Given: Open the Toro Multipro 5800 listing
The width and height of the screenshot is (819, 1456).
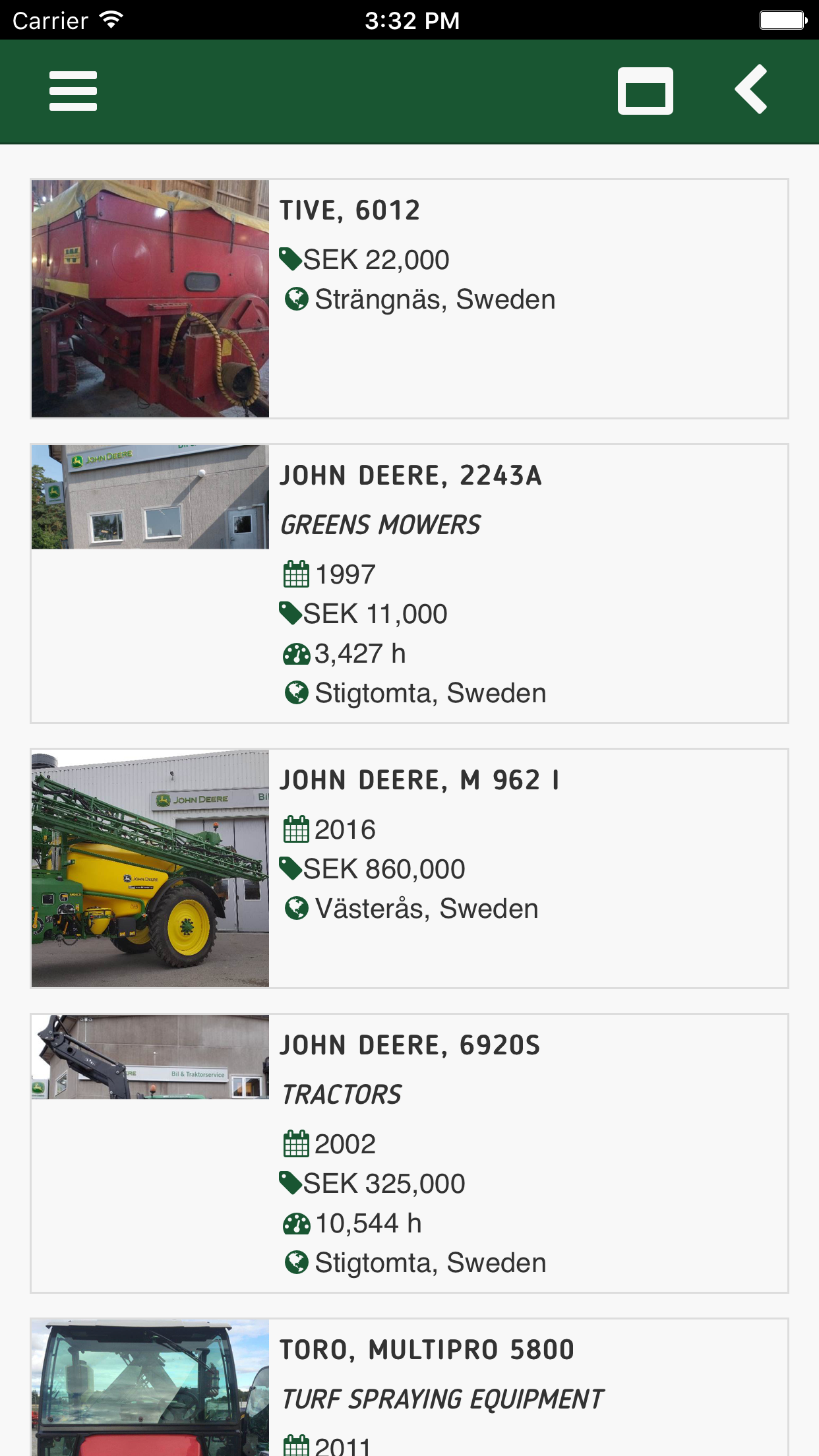Looking at the screenshot, I should coord(409,1385).
